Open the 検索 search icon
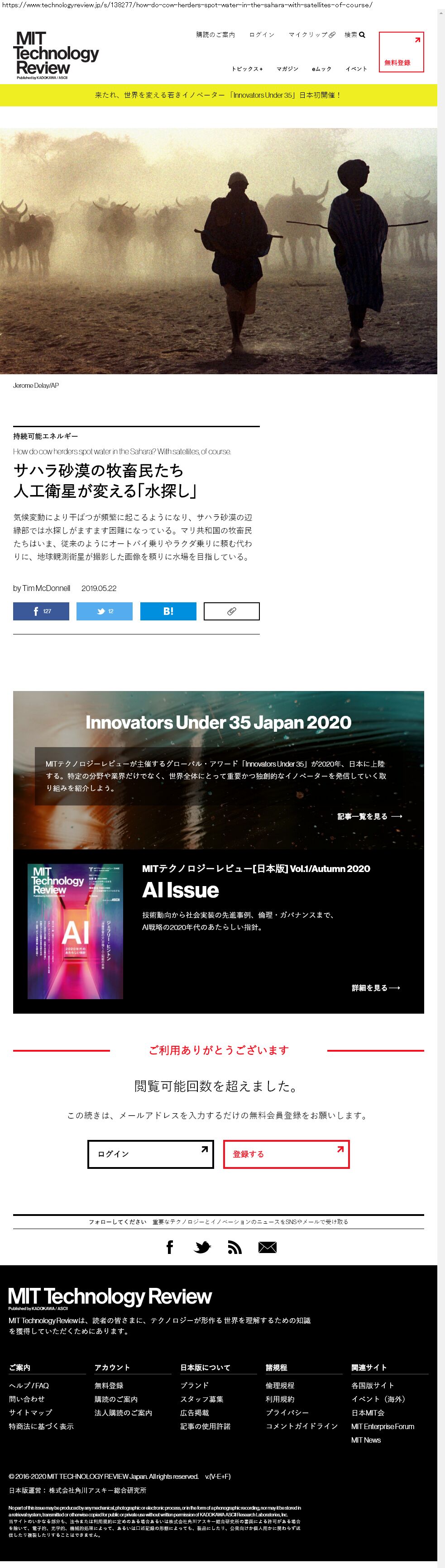The image size is (445, 1568). point(355,35)
